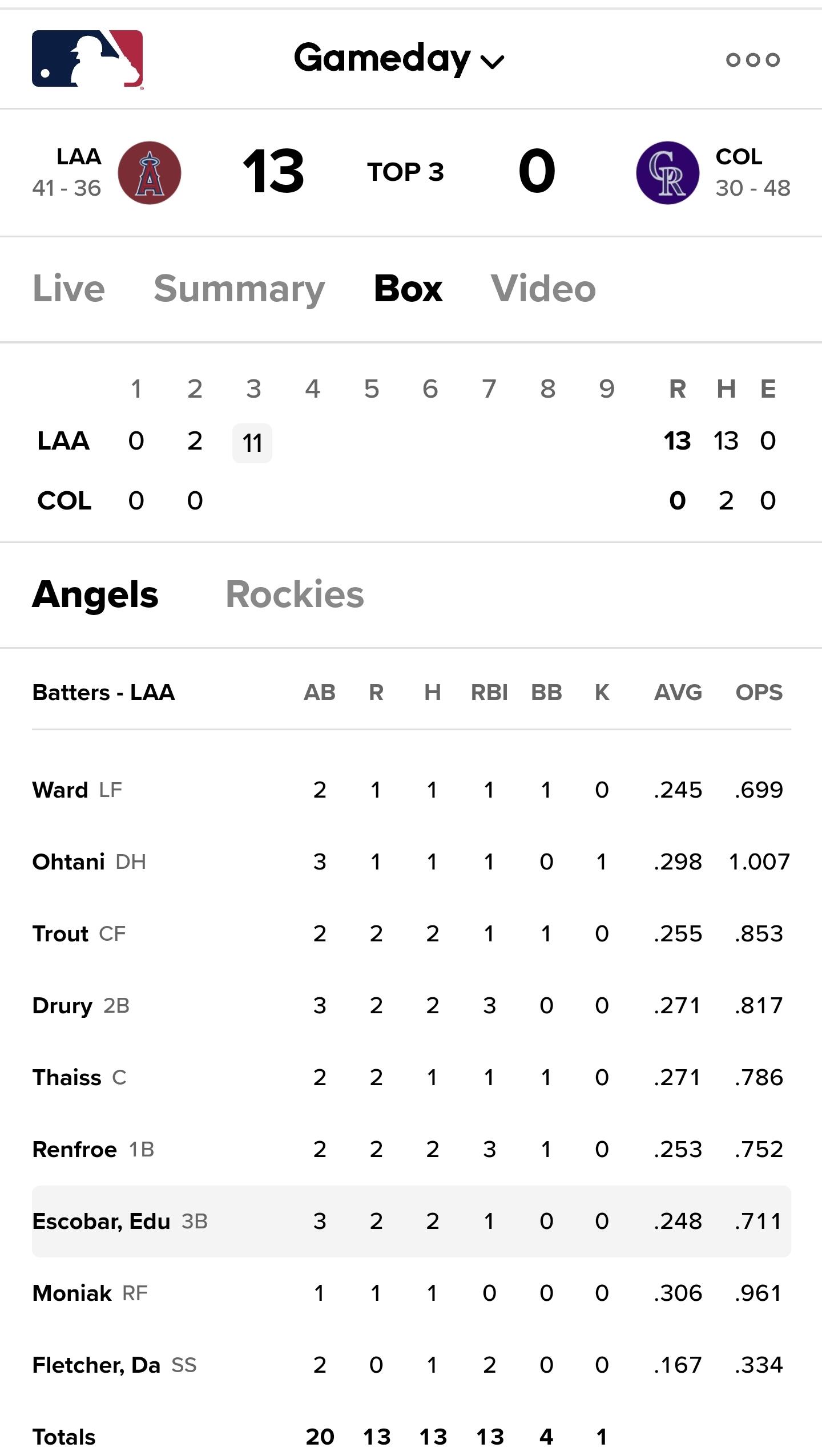The width and height of the screenshot is (822, 1456).
Task: Show the Rockies box score
Action: 295,594
